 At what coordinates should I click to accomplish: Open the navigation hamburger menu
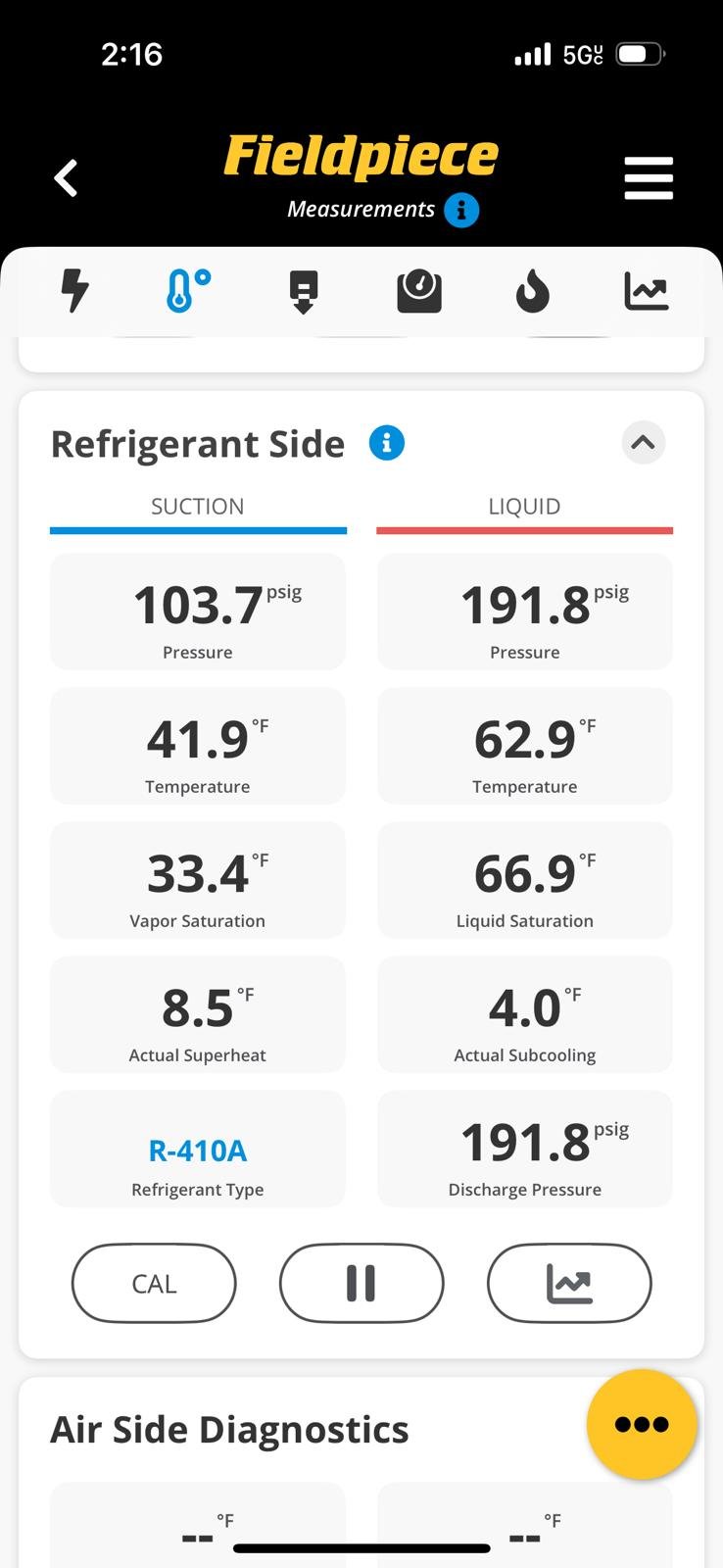coord(649,178)
